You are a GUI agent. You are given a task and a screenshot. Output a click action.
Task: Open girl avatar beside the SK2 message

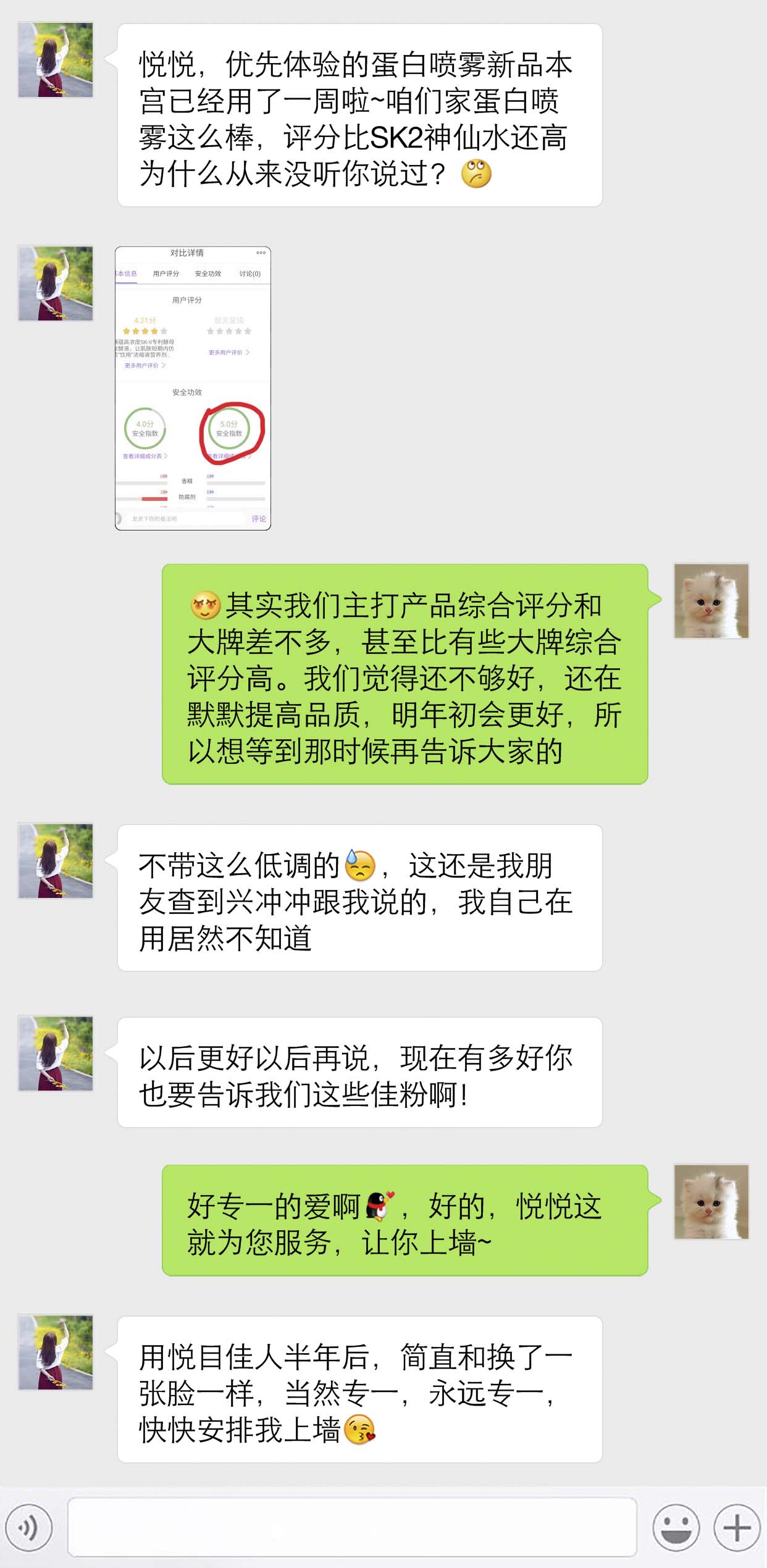pyautogui.click(x=56, y=60)
